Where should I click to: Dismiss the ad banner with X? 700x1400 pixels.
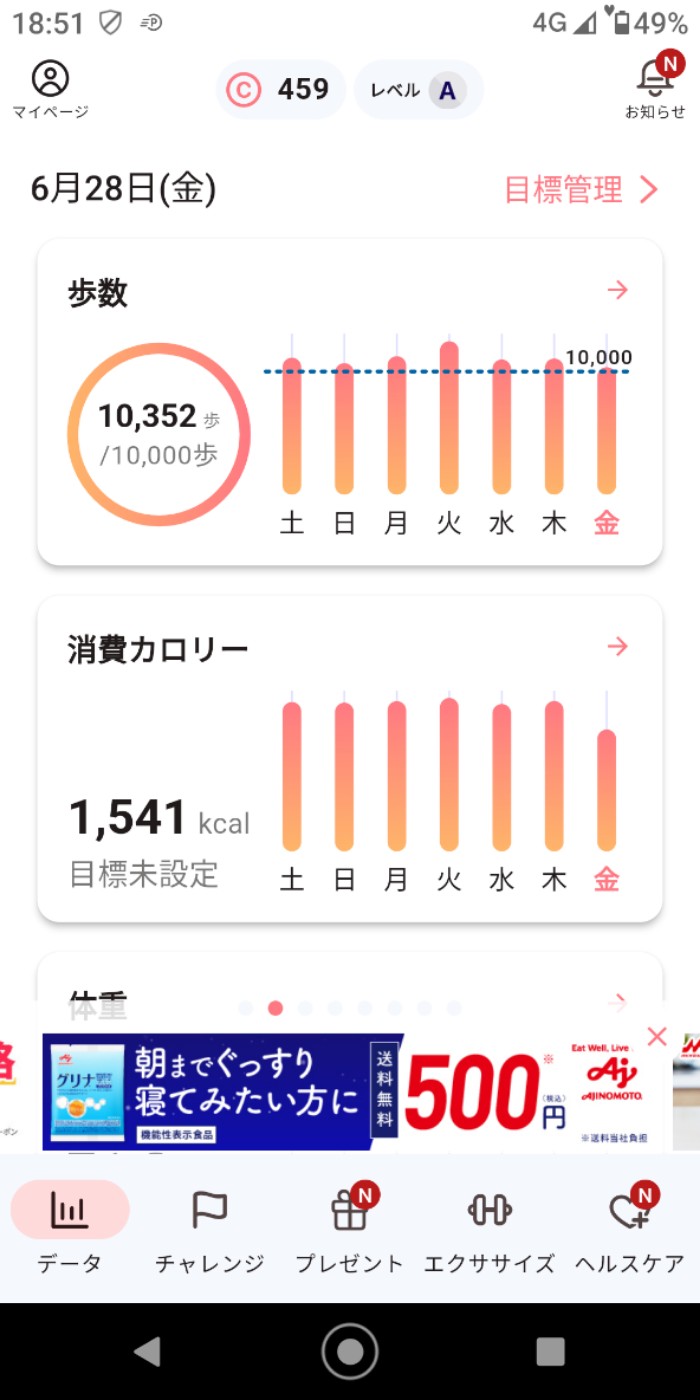pyautogui.click(x=657, y=1036)
